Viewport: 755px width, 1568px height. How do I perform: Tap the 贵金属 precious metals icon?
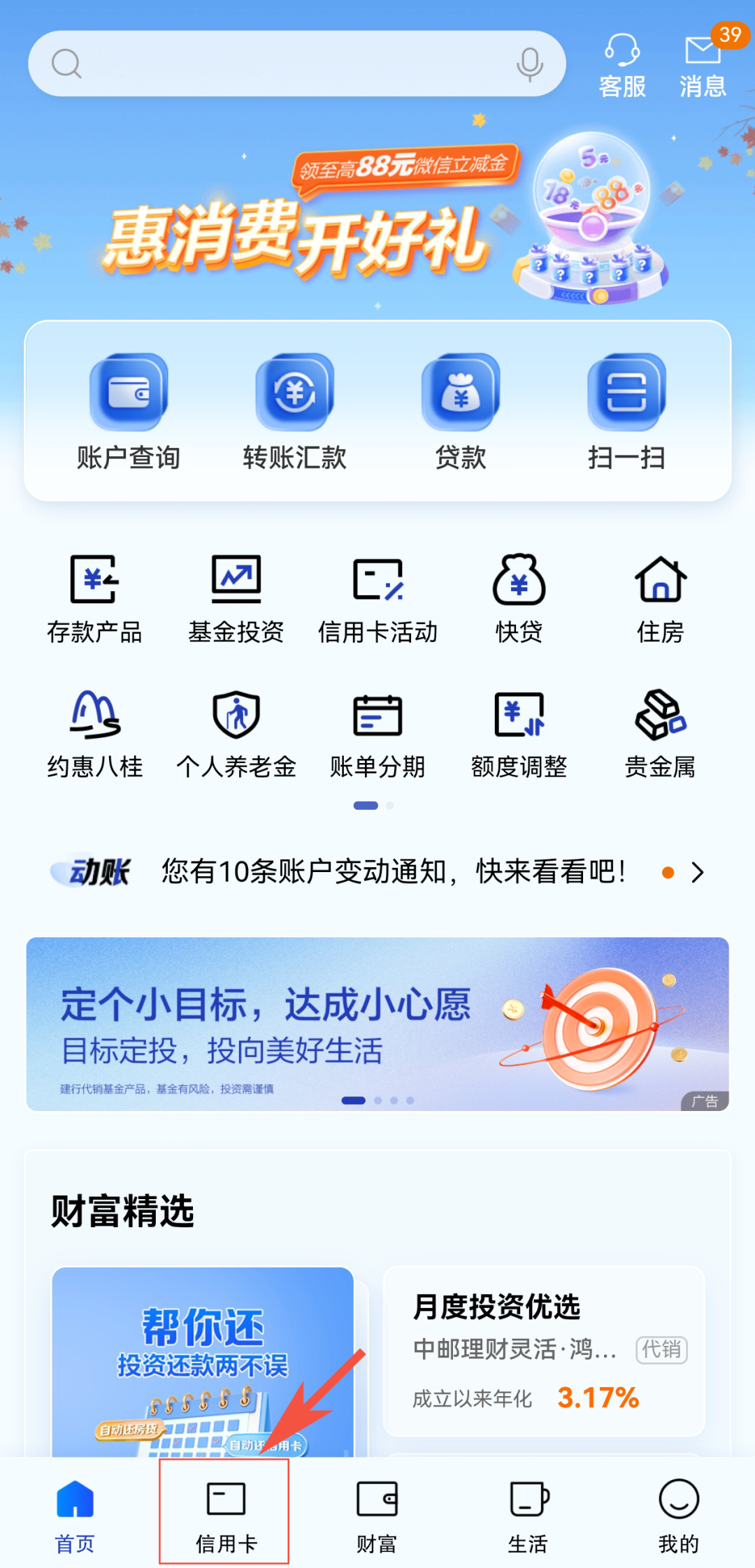659,730
